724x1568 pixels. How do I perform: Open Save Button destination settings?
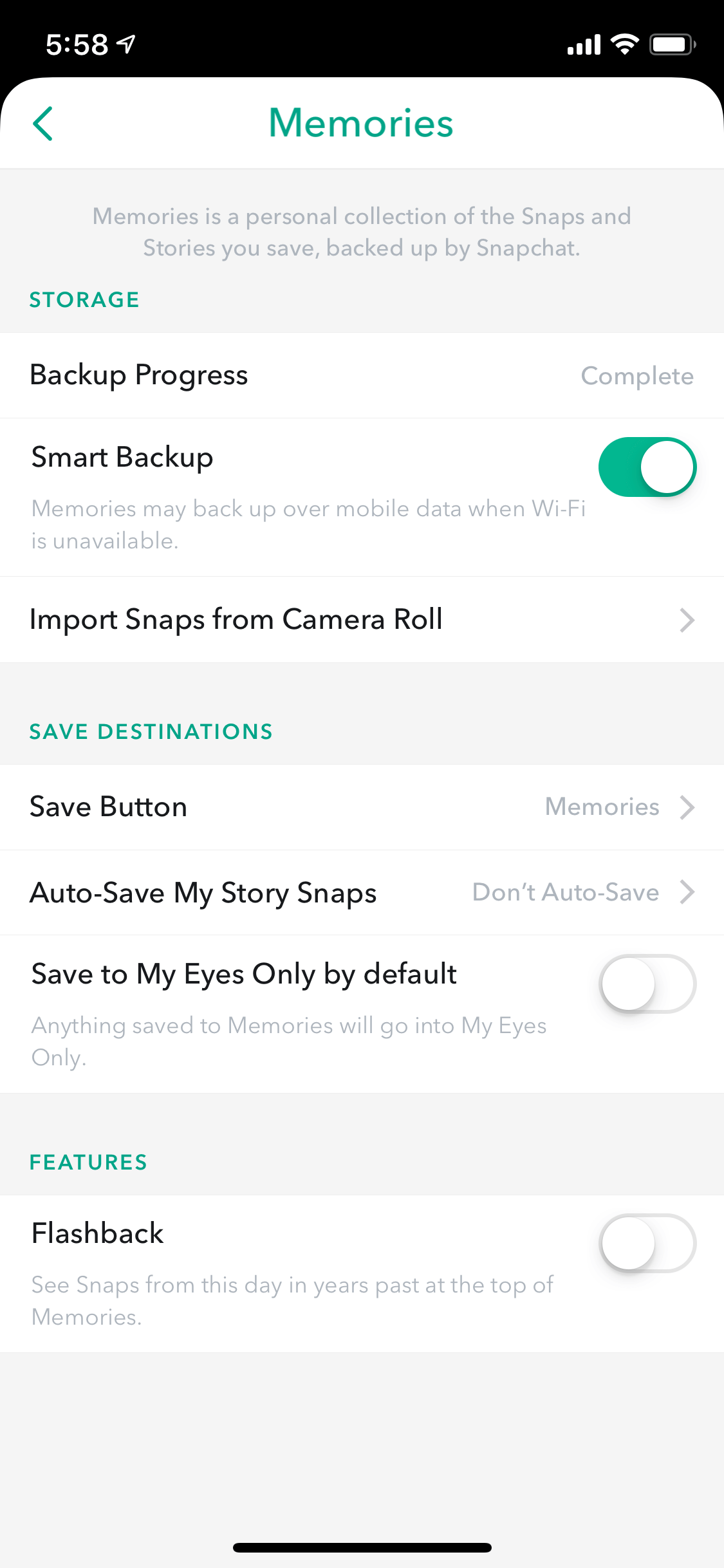[x=362, y=807]
